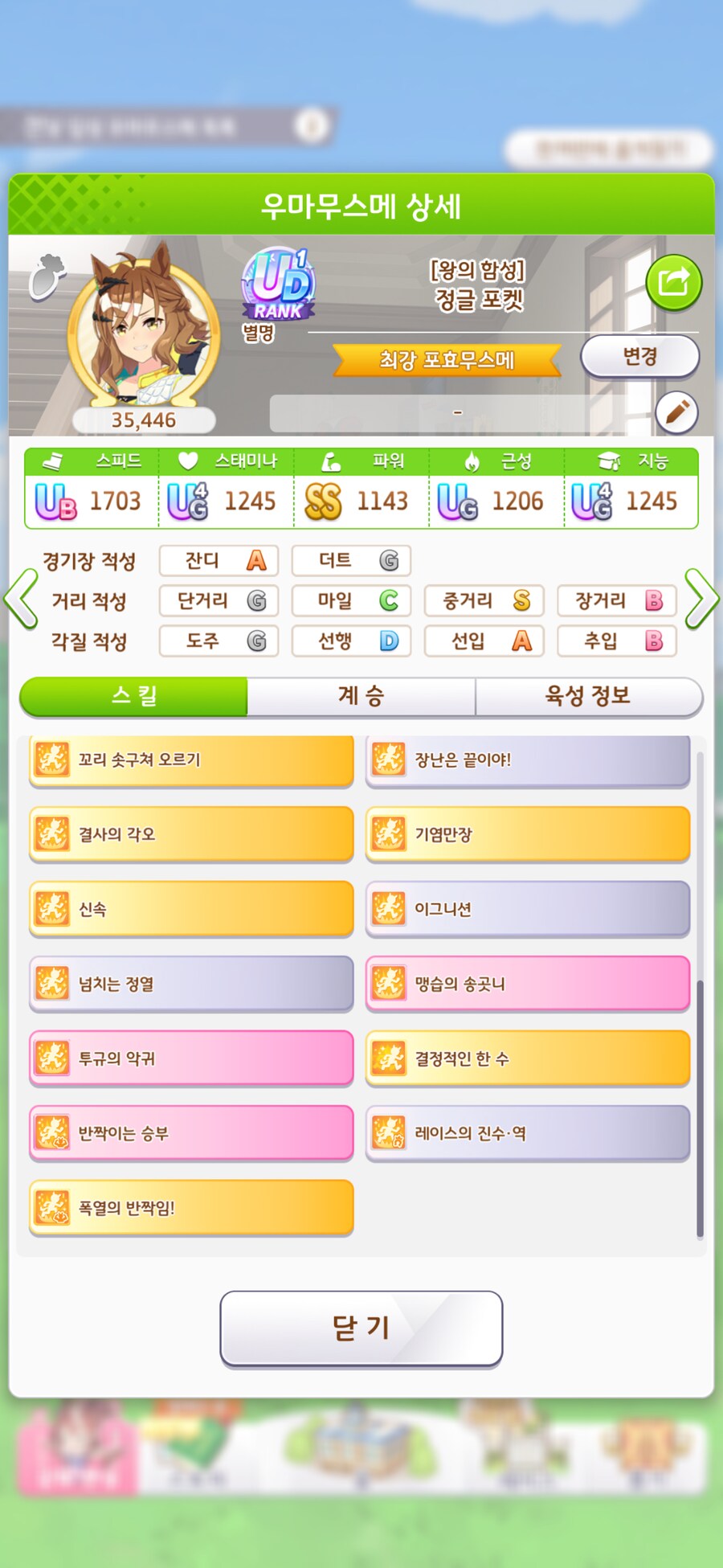This screenshot has width=723, height=1568.
Task: Open the 신속 skill
Action: point(191,909)
